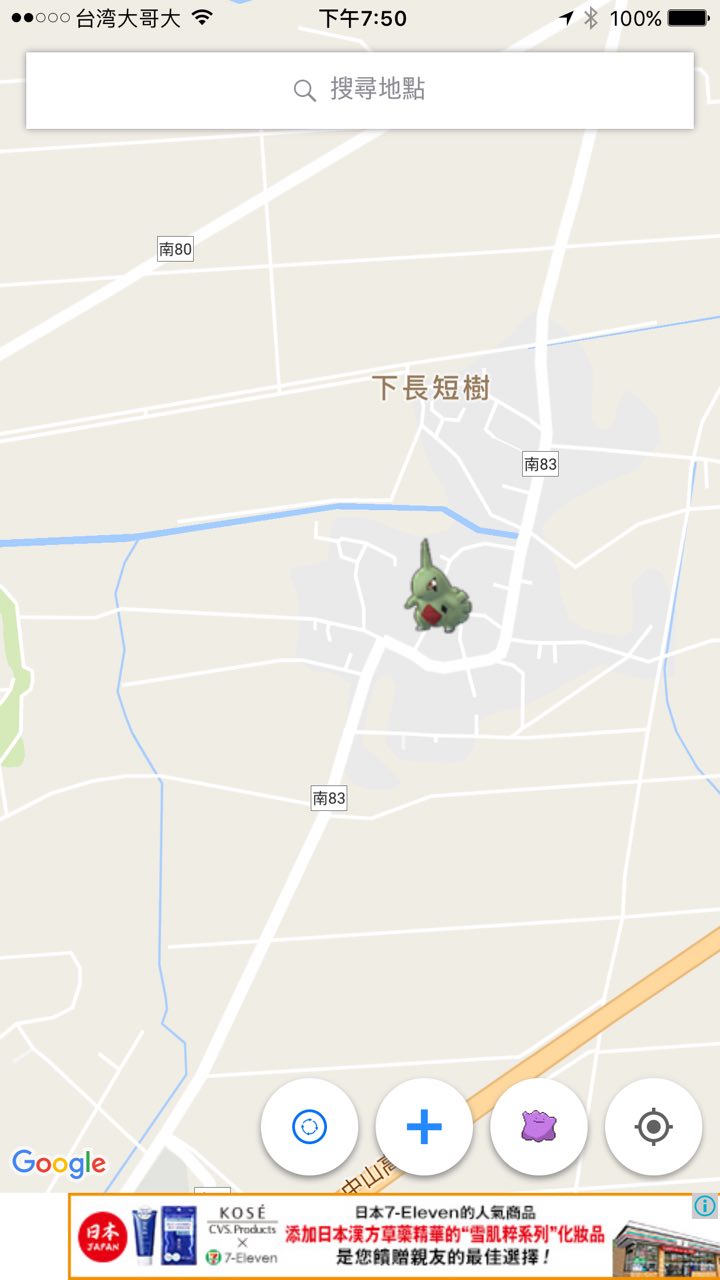
Task: Open the Ditto Pokémon filter button
Action: 539,1127
